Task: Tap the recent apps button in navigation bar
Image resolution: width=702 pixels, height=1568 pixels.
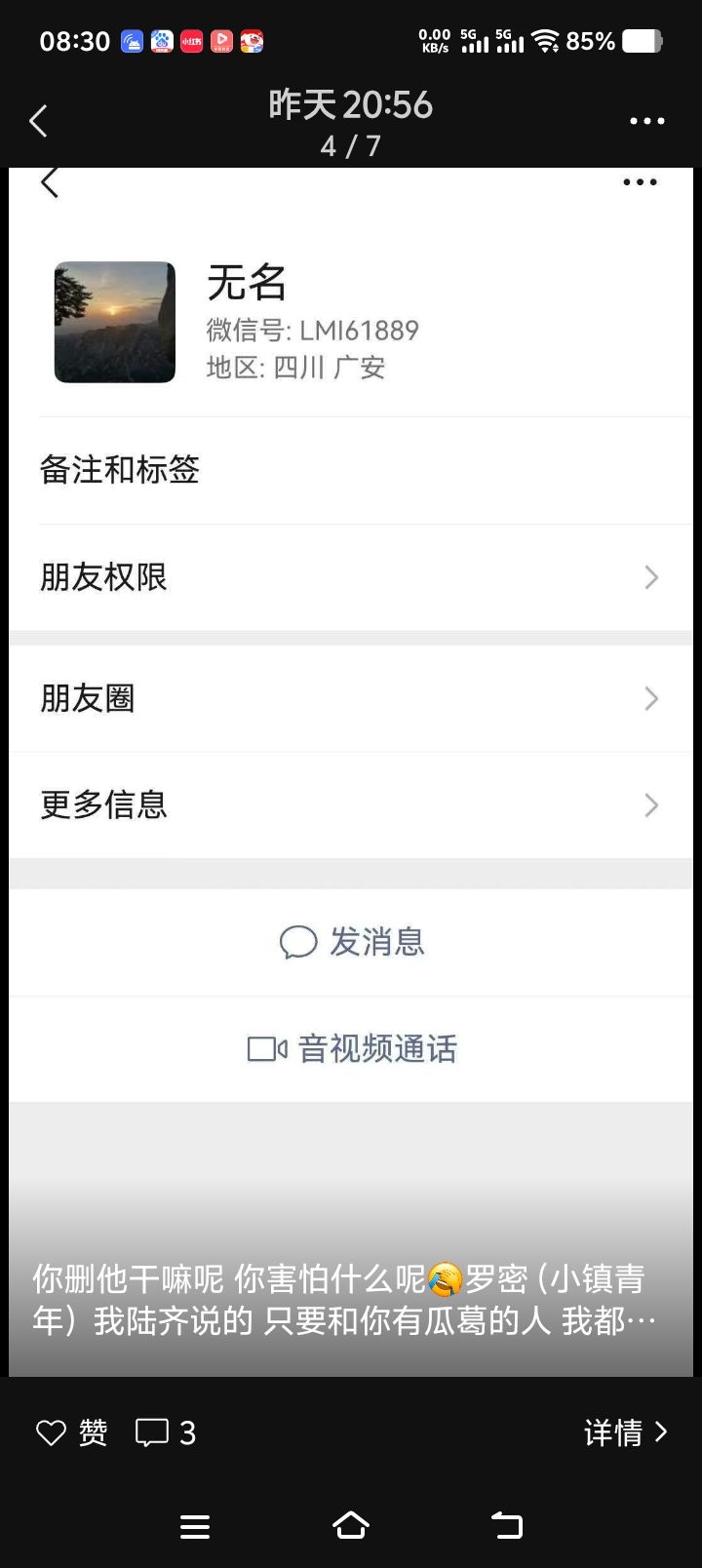Action: [195, 1526]
